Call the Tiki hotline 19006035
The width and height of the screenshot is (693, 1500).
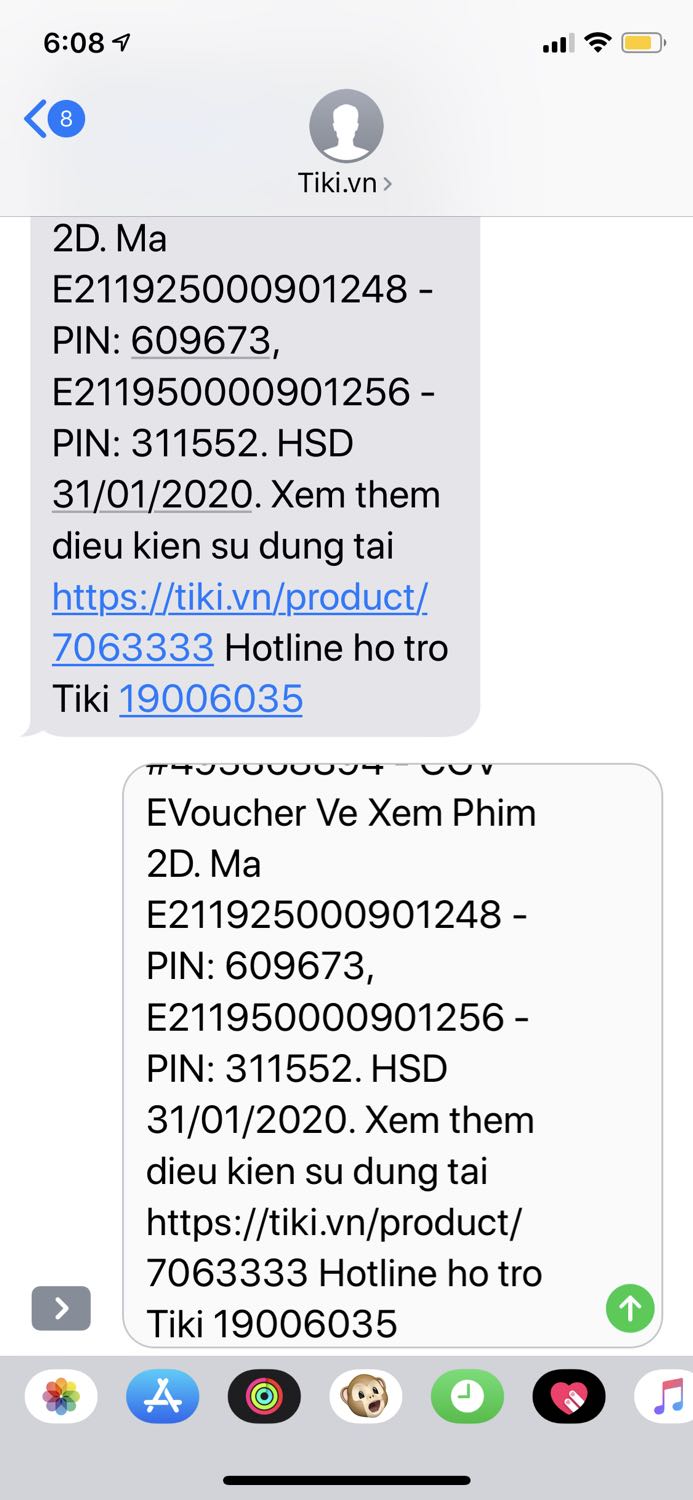(x=211, y=699)
